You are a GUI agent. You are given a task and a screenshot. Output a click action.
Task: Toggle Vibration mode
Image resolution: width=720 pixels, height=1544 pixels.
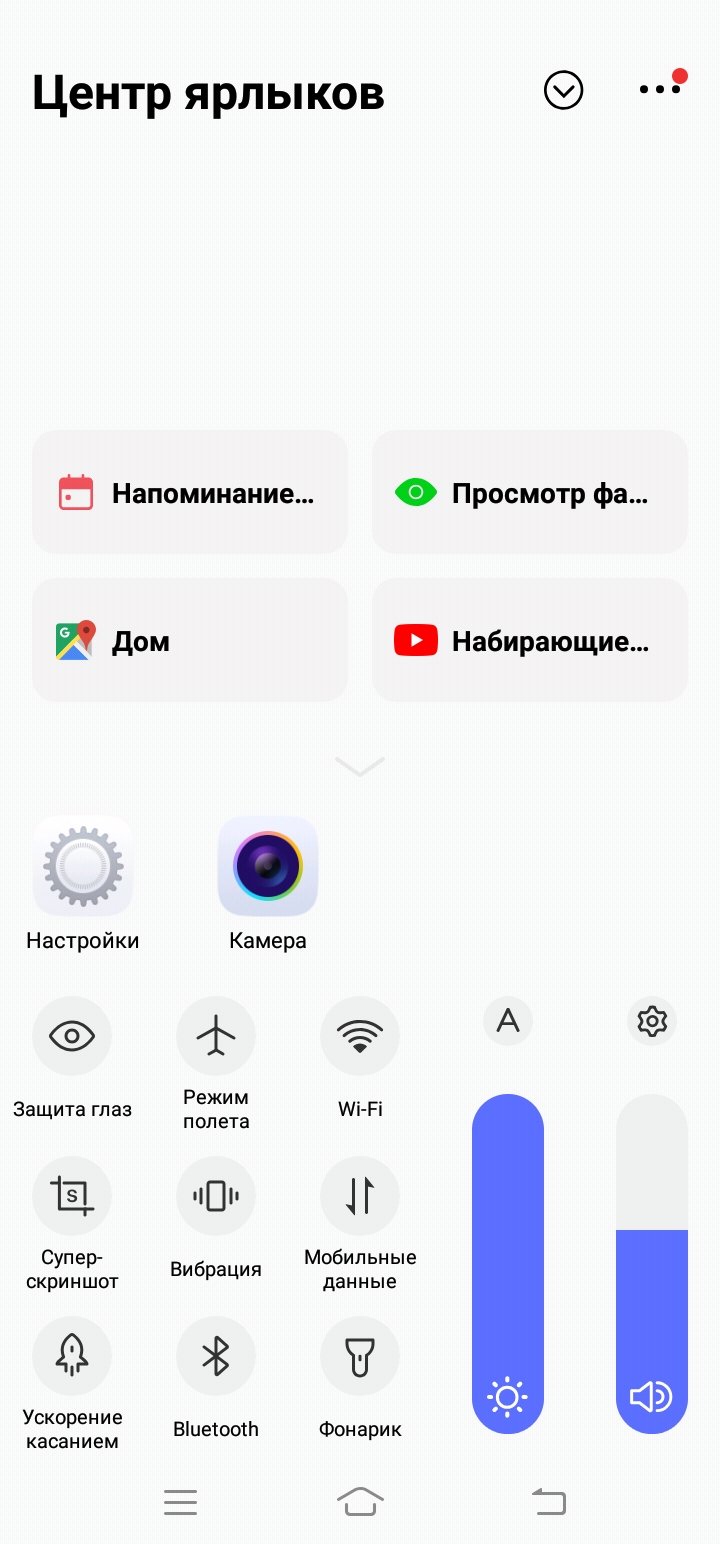tap(216, 1195)
